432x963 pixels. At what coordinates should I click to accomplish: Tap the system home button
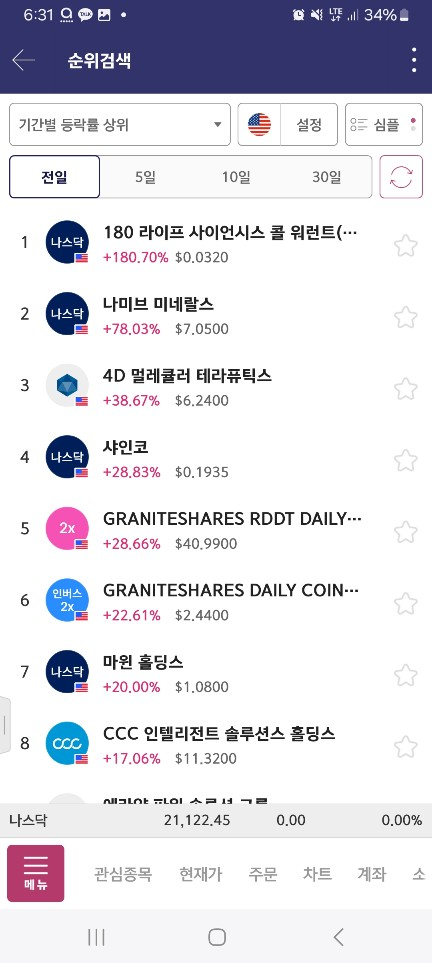pyautogui.click(x=217, y=937)
